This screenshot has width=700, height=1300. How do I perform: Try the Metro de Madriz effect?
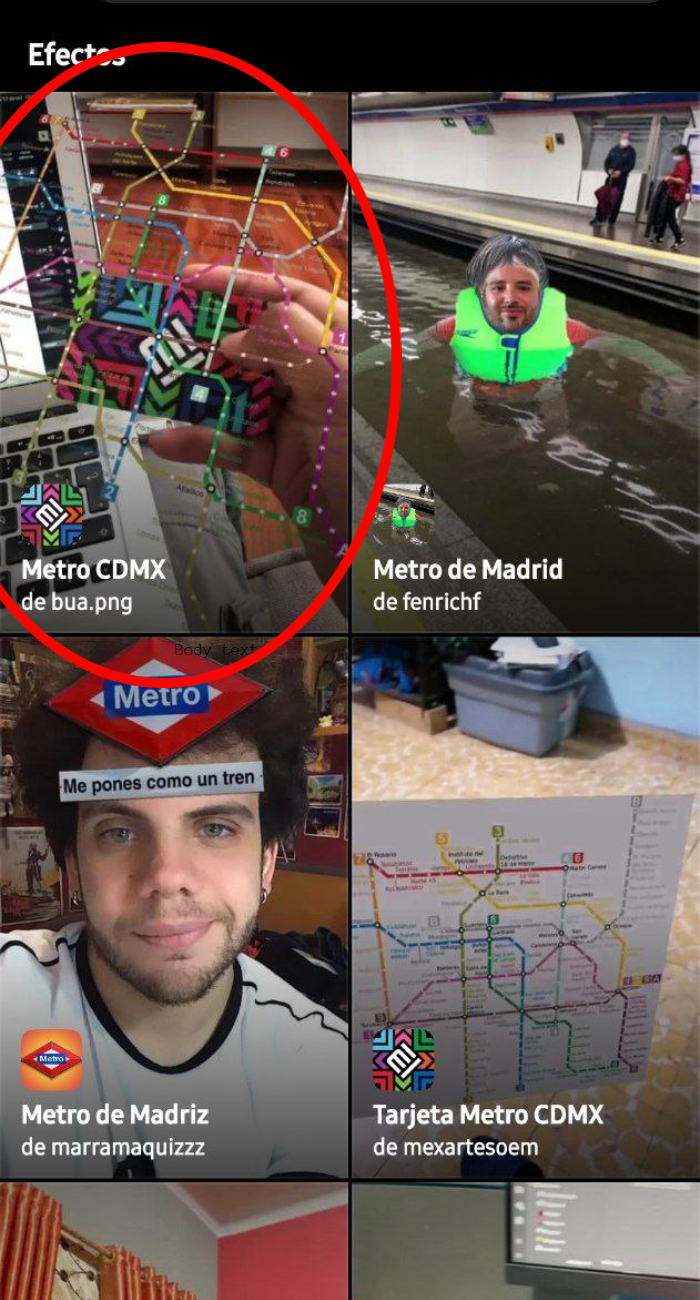click(x=174, y=906)
